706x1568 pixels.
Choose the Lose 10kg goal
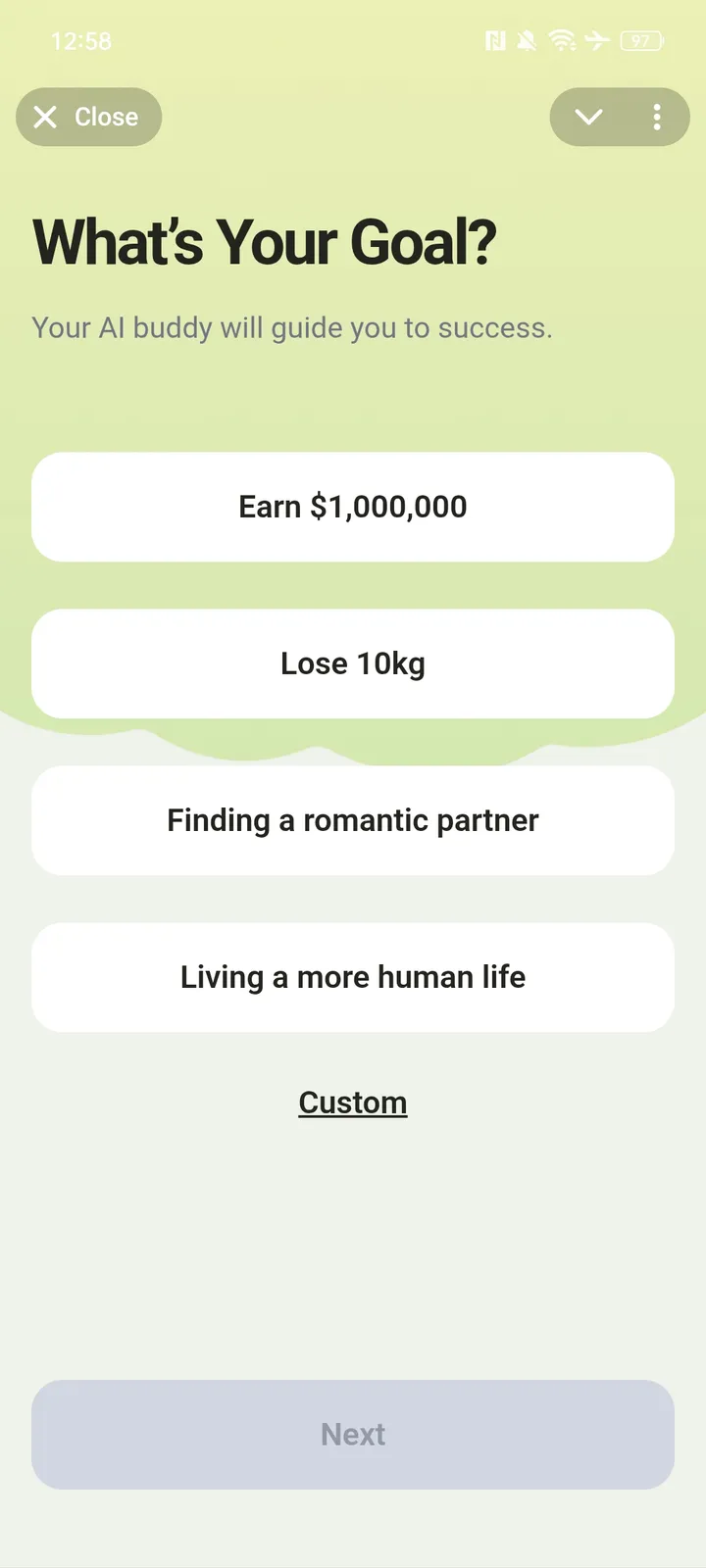coord(353,663)
